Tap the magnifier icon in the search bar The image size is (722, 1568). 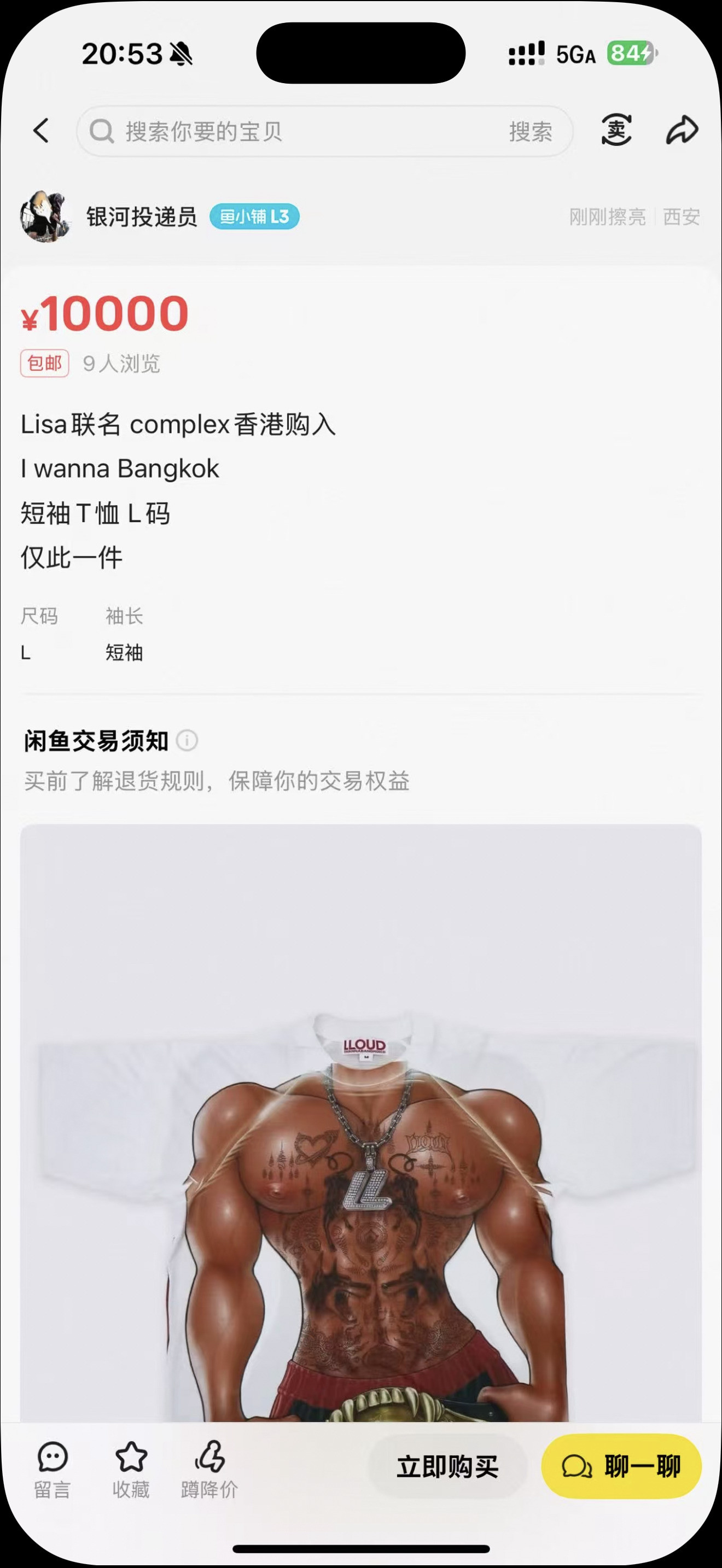102,131
